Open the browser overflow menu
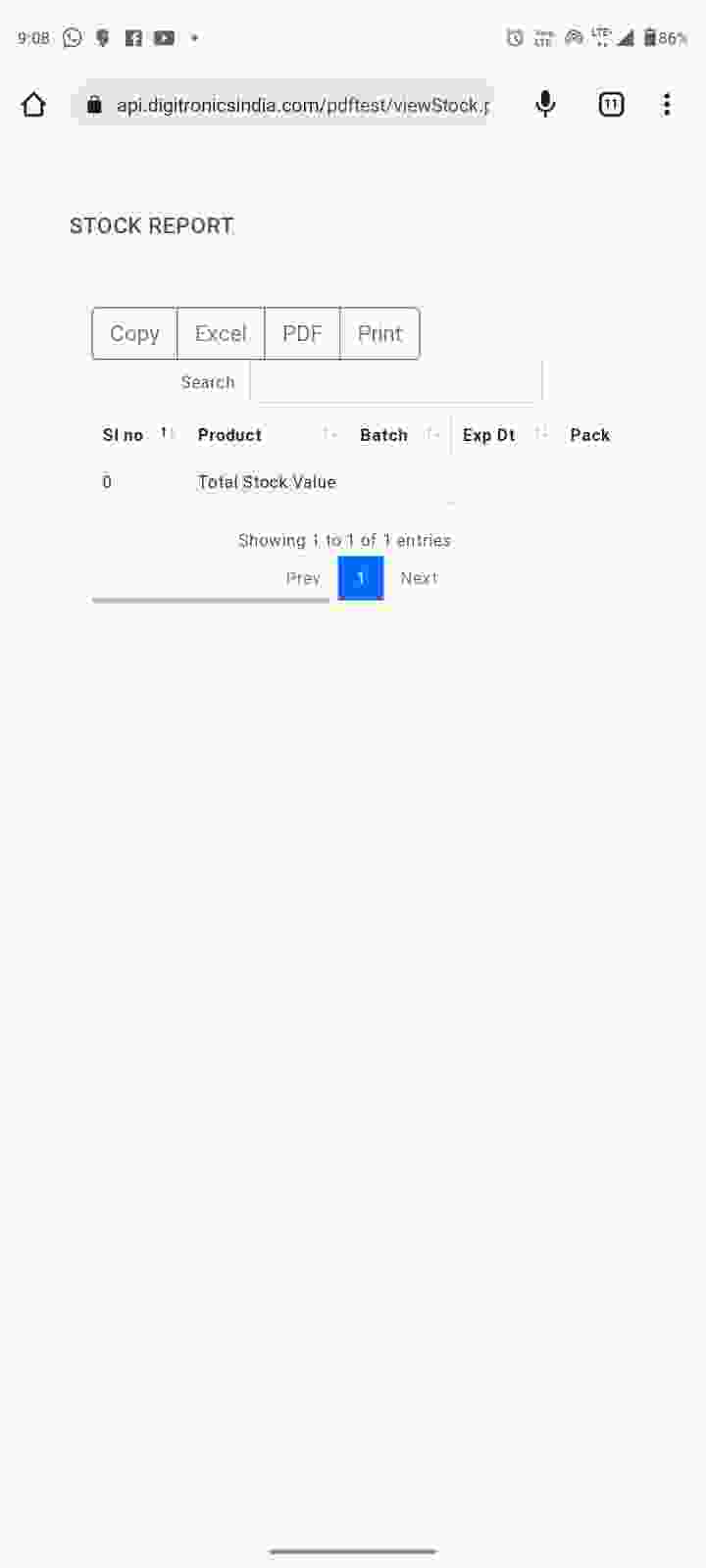This screenshot has height=1568, width=706. tap(667, 104)
